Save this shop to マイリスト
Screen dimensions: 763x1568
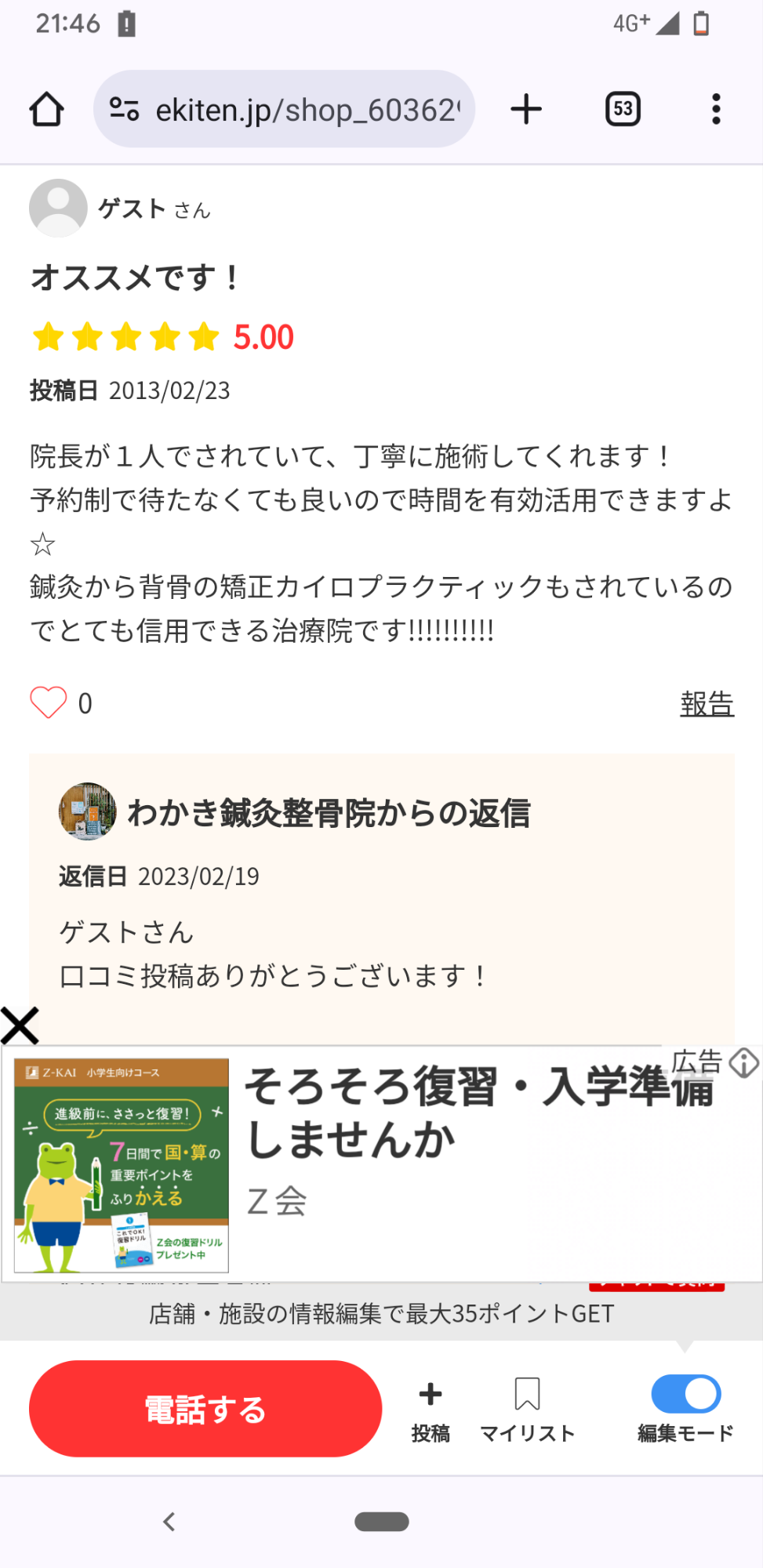[x=527, y=1410]
